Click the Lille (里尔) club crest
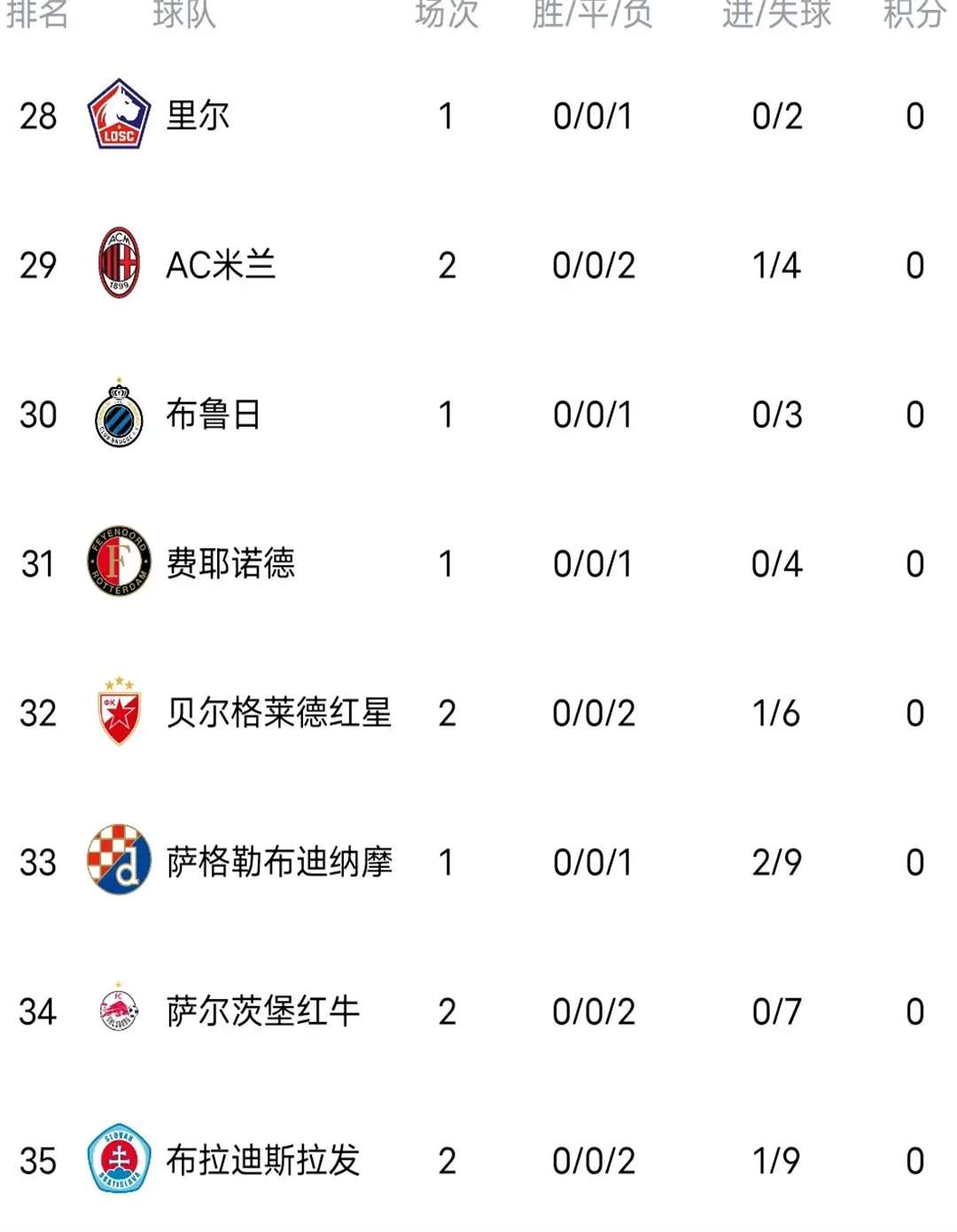 pos(121,114)
